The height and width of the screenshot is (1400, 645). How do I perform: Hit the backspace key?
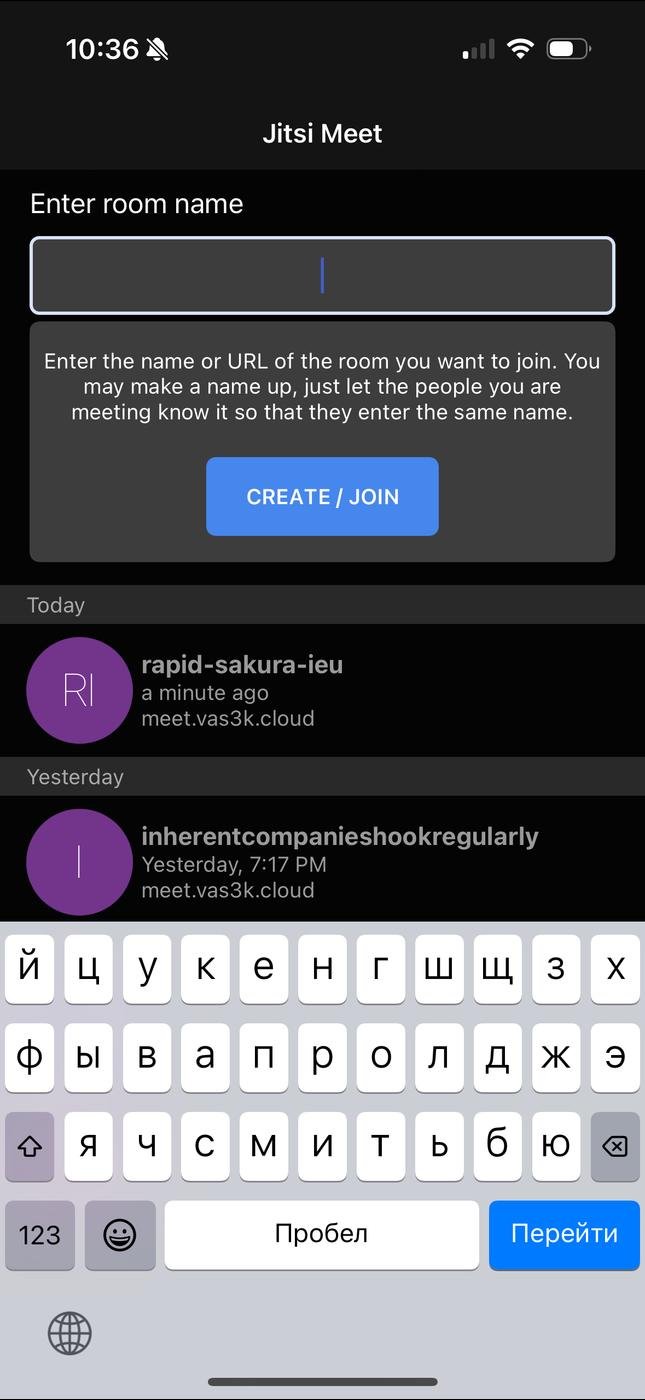click(x=614, y=1146)
